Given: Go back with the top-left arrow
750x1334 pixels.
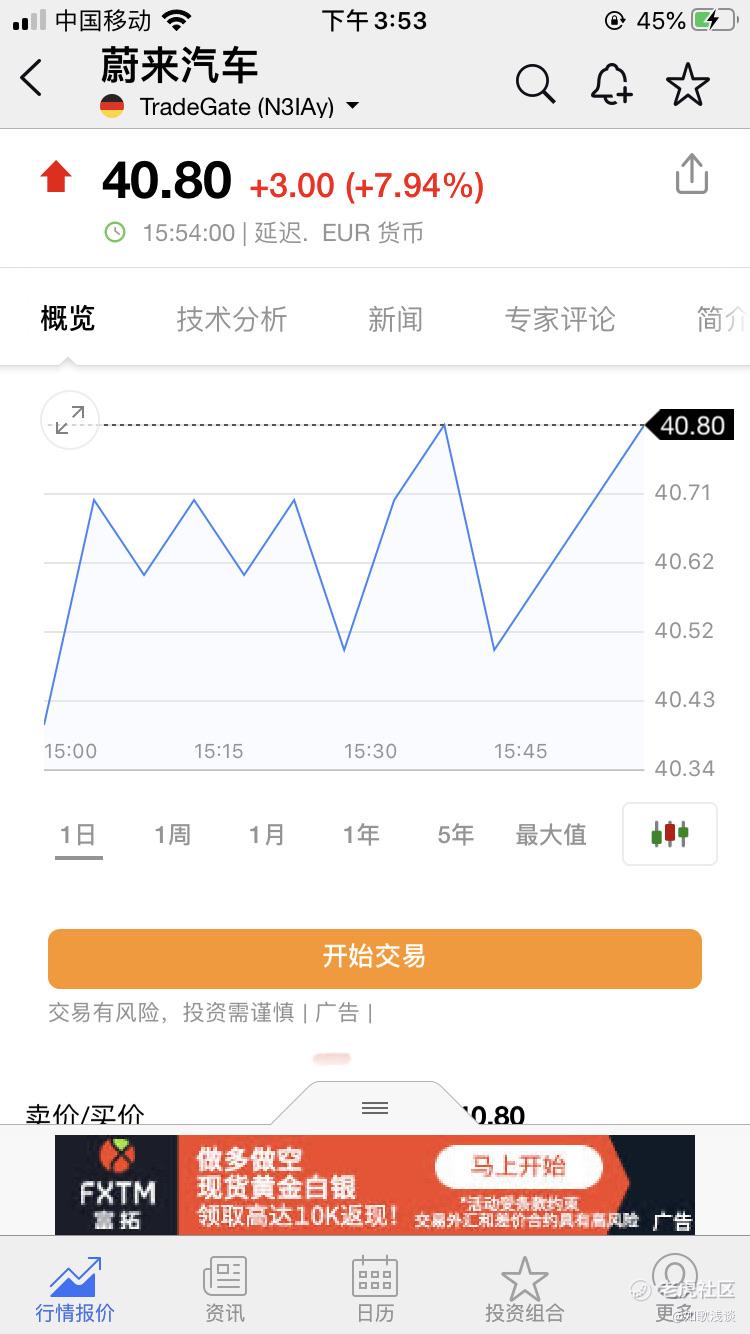Looking at the screenshot, I should tap(32, 78).
